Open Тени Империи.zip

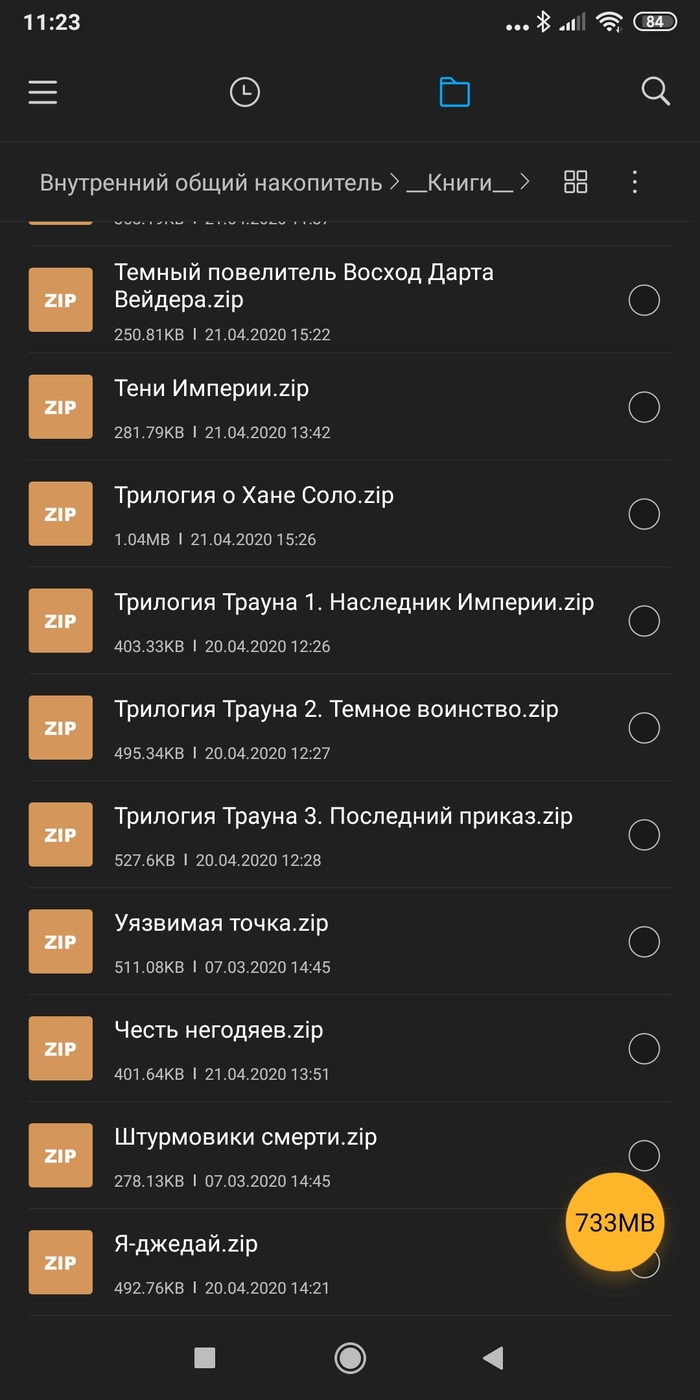pos(212,389)
